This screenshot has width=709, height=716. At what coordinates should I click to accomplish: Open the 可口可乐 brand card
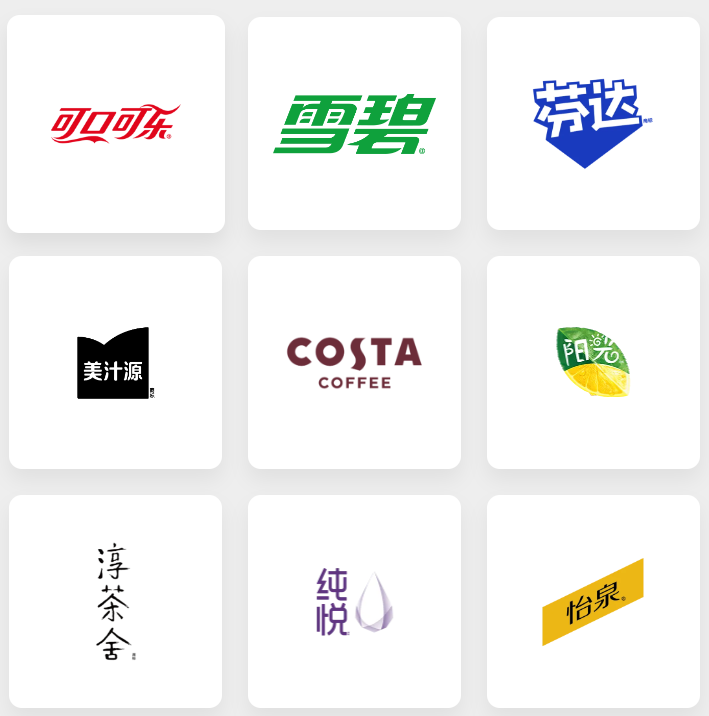pos(116,124)
